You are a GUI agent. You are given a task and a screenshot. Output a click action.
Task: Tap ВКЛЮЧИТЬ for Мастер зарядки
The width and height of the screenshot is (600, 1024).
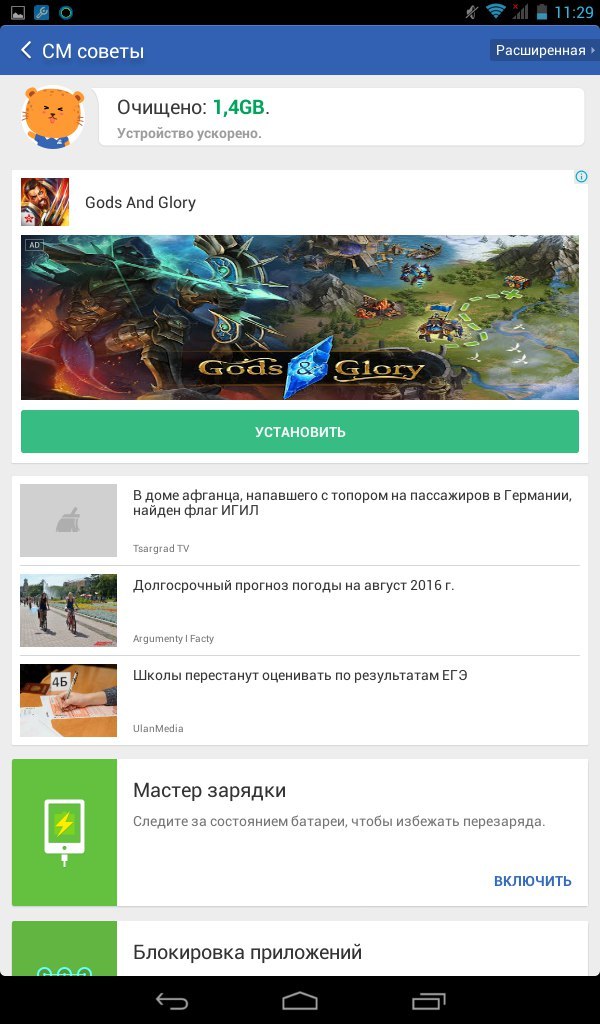(x=532, y=881)
